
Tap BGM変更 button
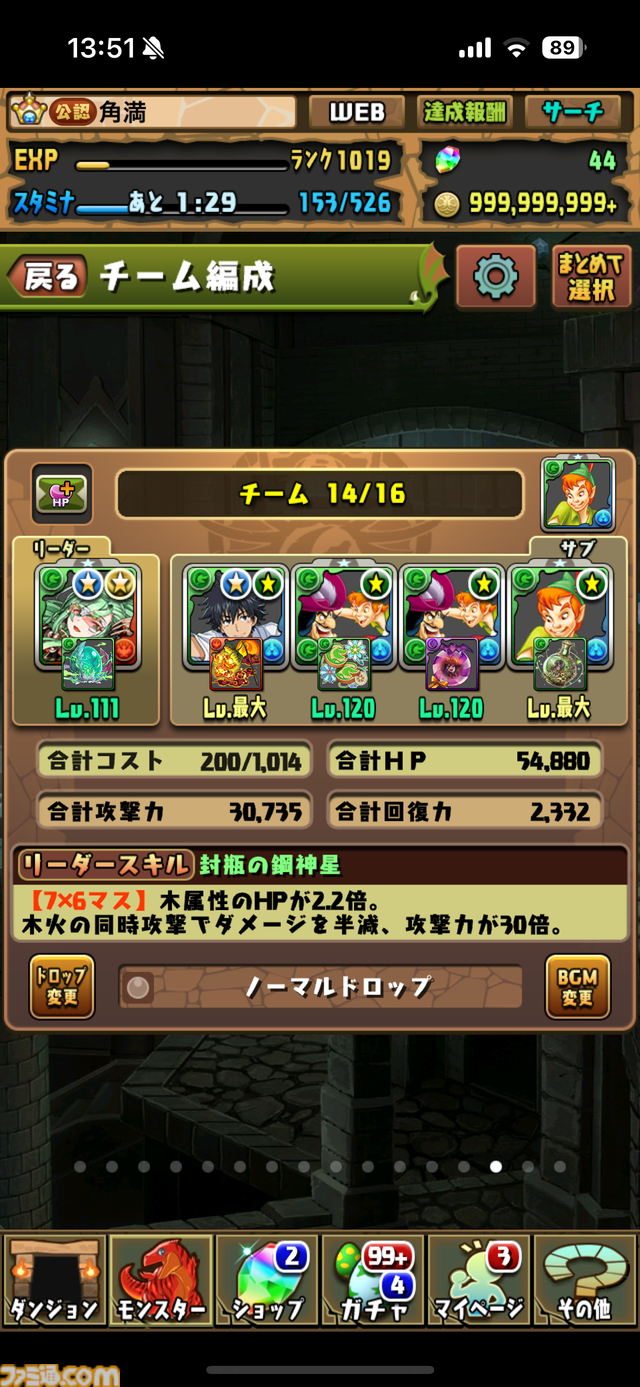577,986
